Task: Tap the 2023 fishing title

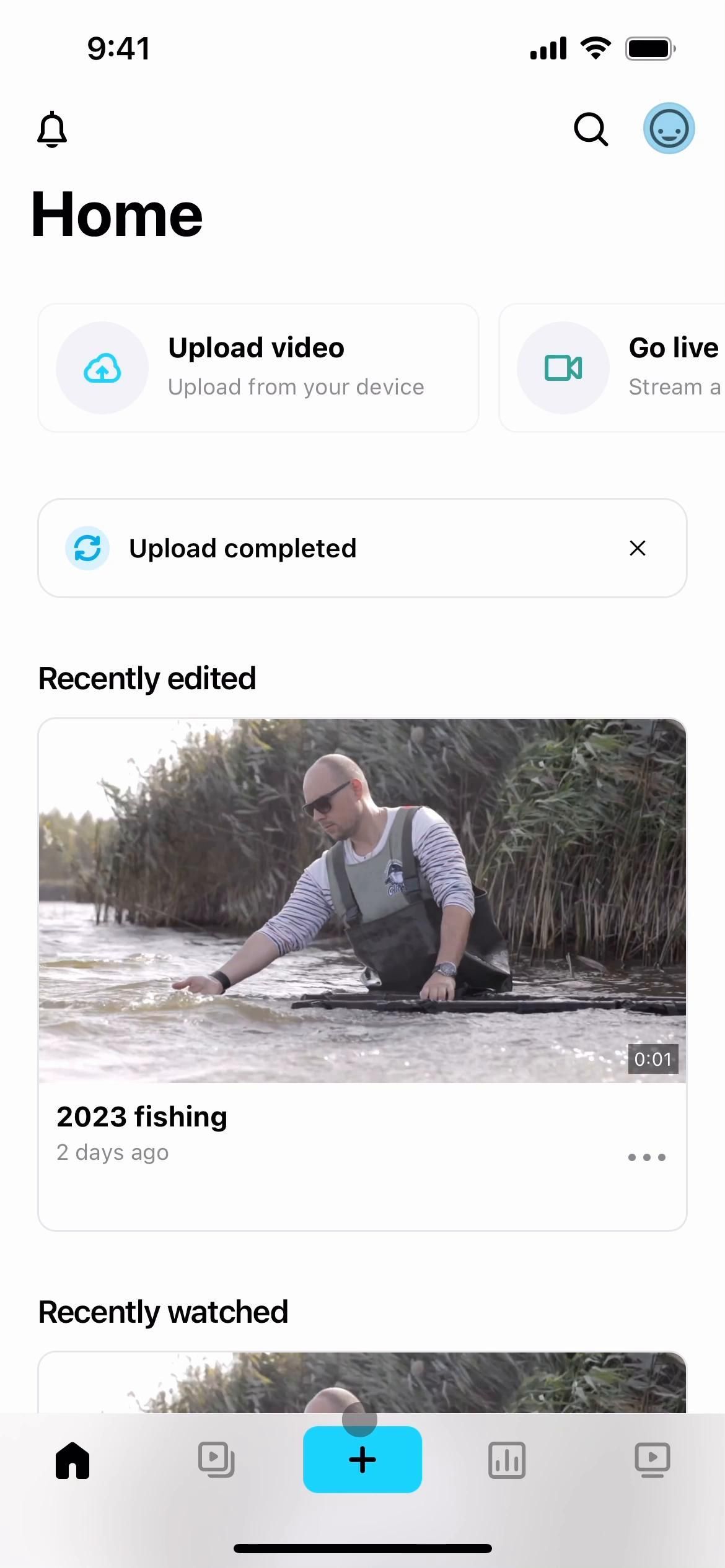Action: click(x=142, y=1117)
